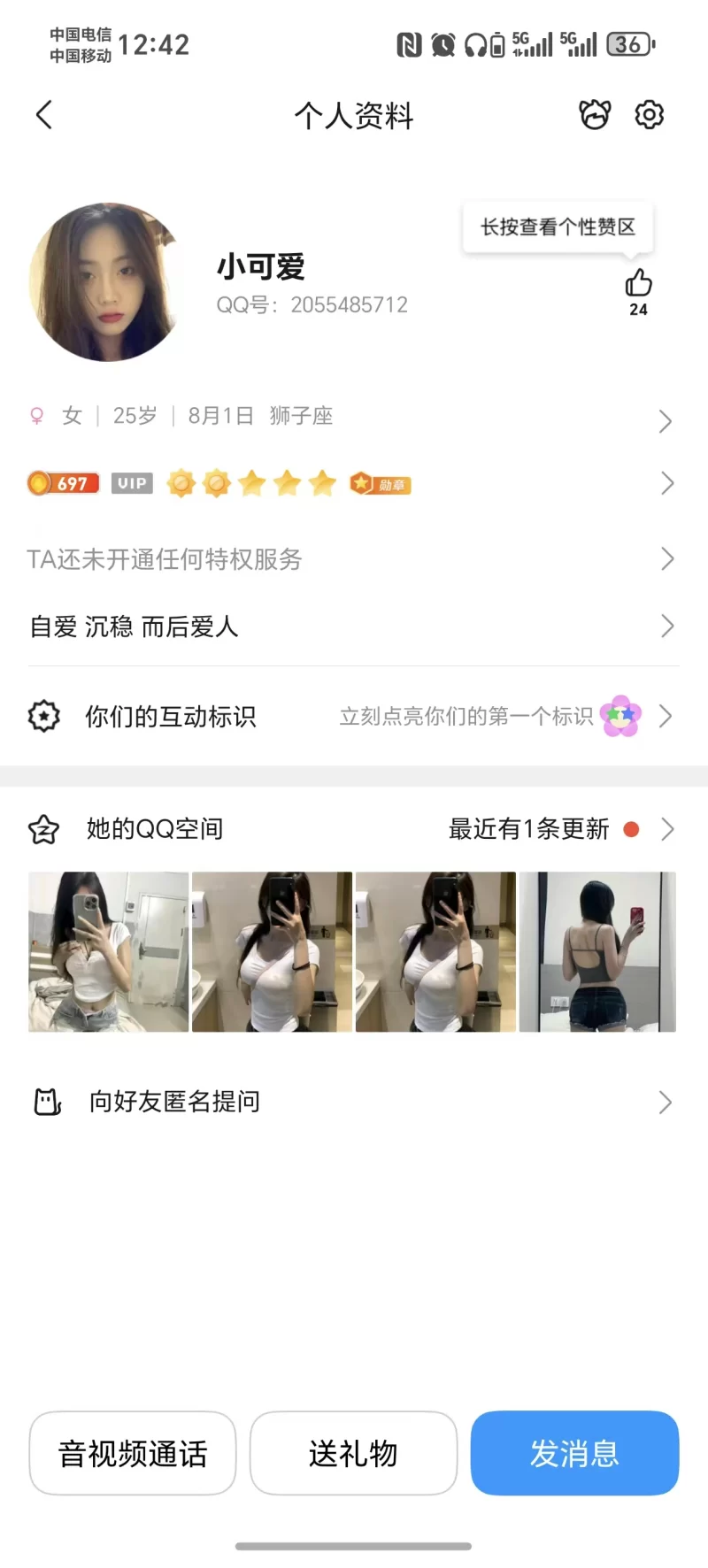Screen dimensions: 708x1568
Task: Open the last QQ空间 photo with back view
Action: [597, 952]
